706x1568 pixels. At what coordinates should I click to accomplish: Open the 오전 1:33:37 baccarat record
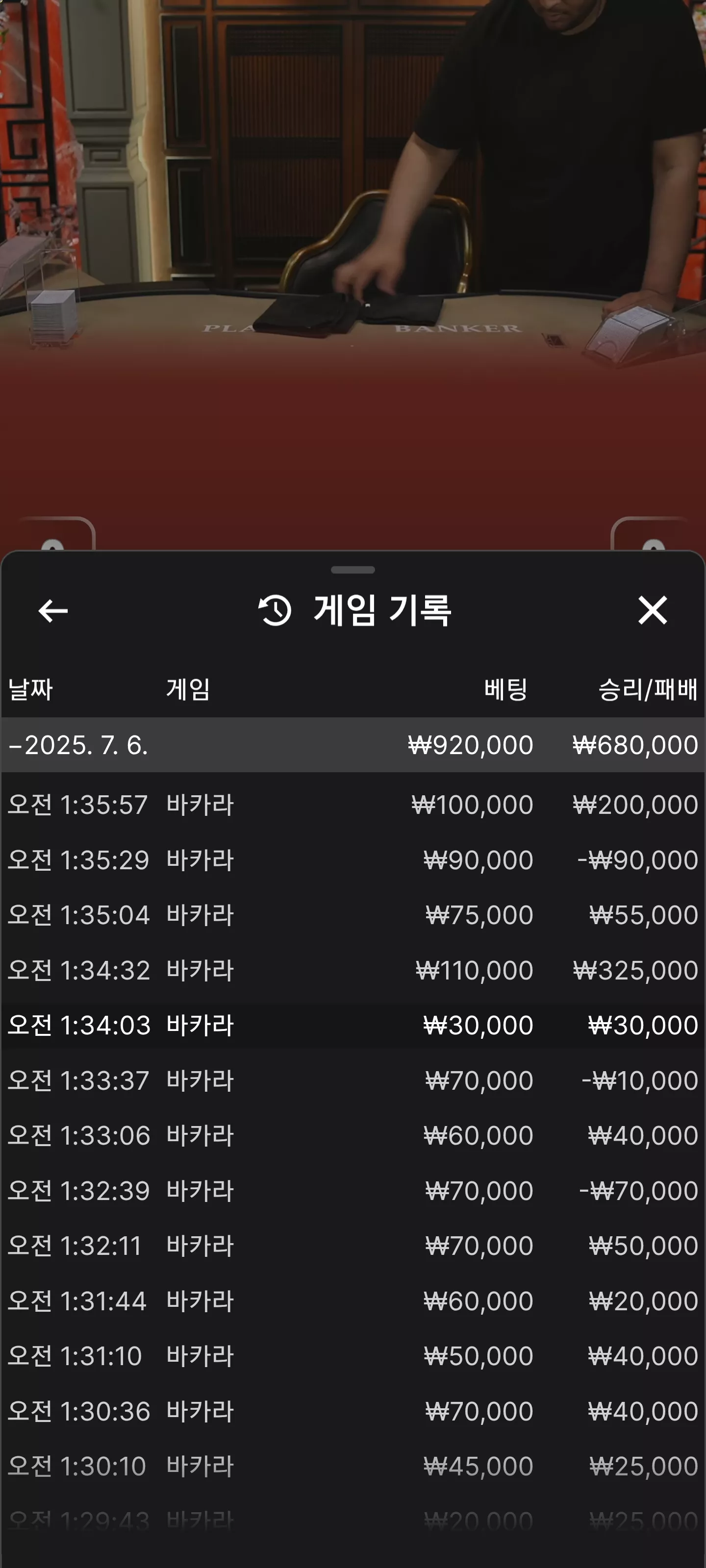coord(353,1080)
